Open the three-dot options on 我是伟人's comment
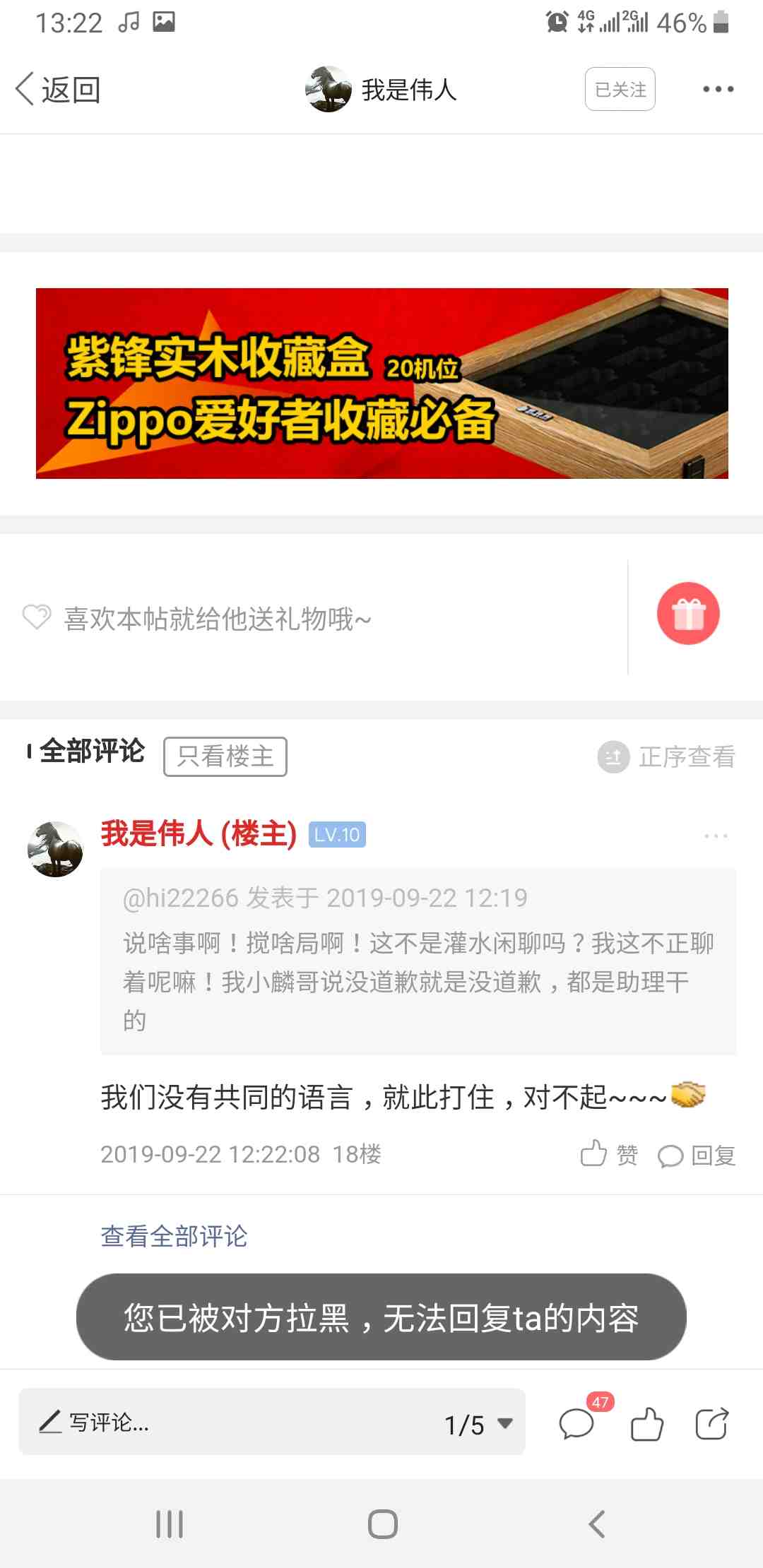763x1568 pixels. [x=715, y=836]
